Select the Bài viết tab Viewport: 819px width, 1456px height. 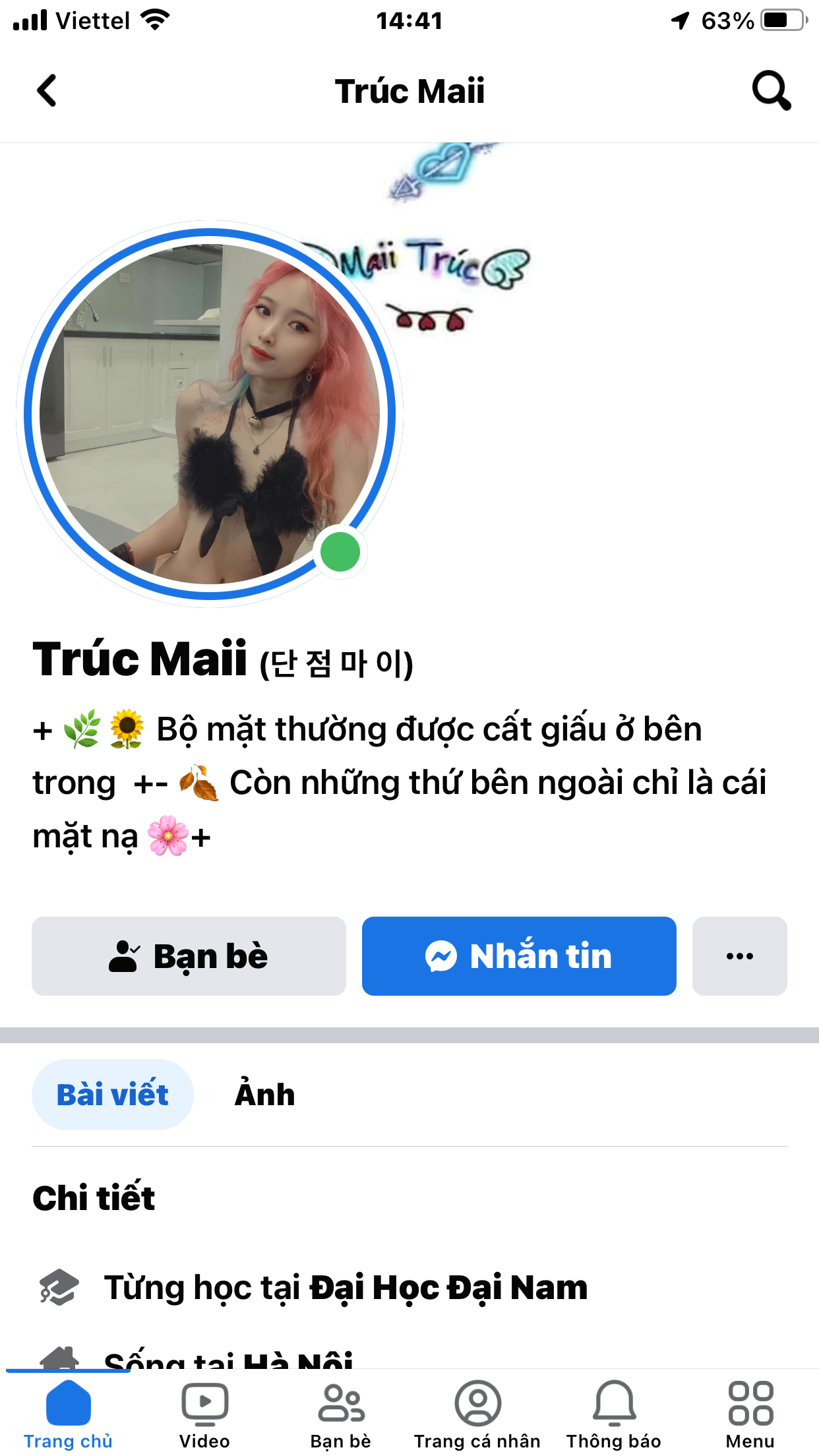click(113, 1095)
